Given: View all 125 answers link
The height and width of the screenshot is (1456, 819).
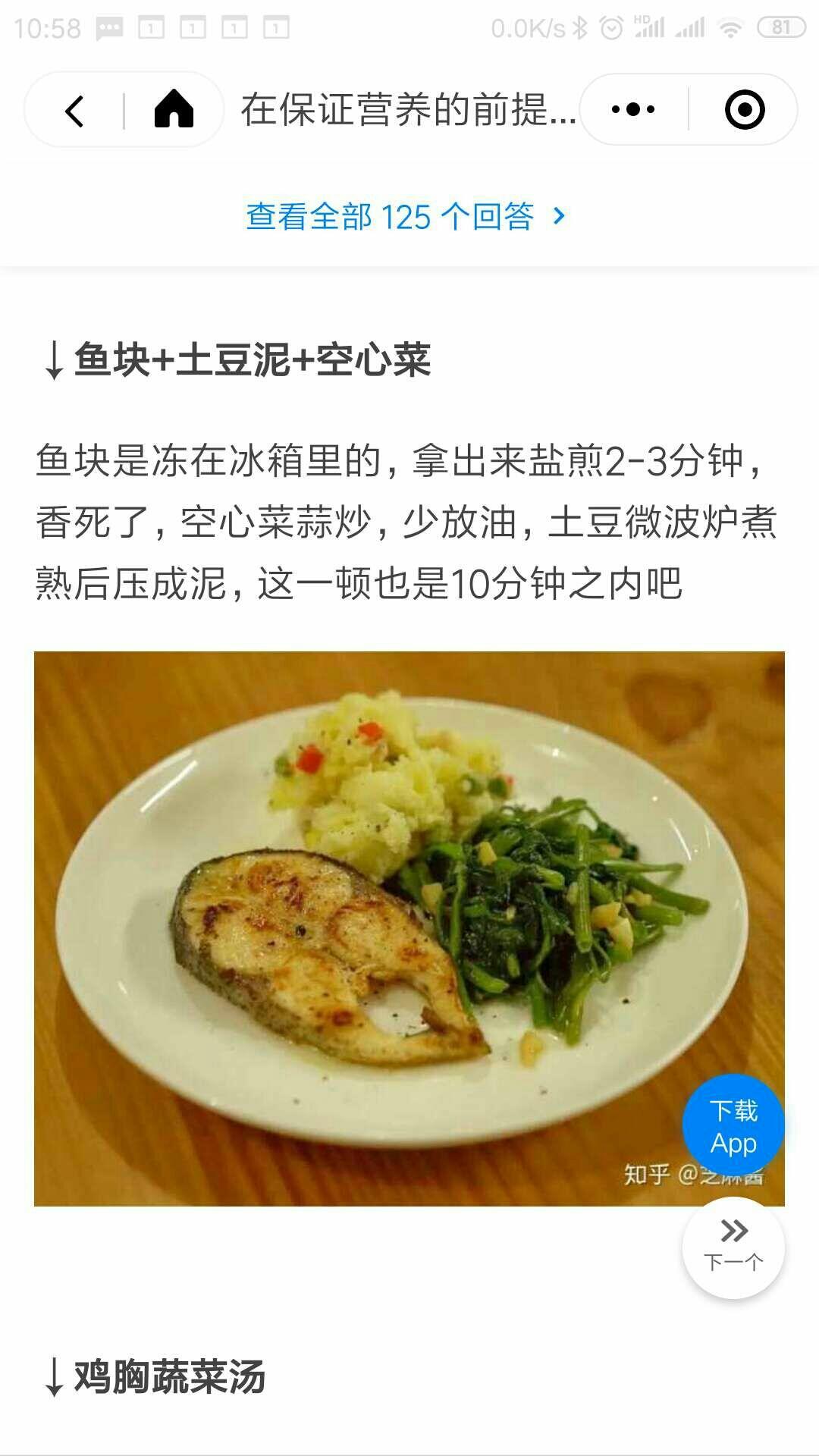Looking at the screenshot, I should (x=406, y=217).
